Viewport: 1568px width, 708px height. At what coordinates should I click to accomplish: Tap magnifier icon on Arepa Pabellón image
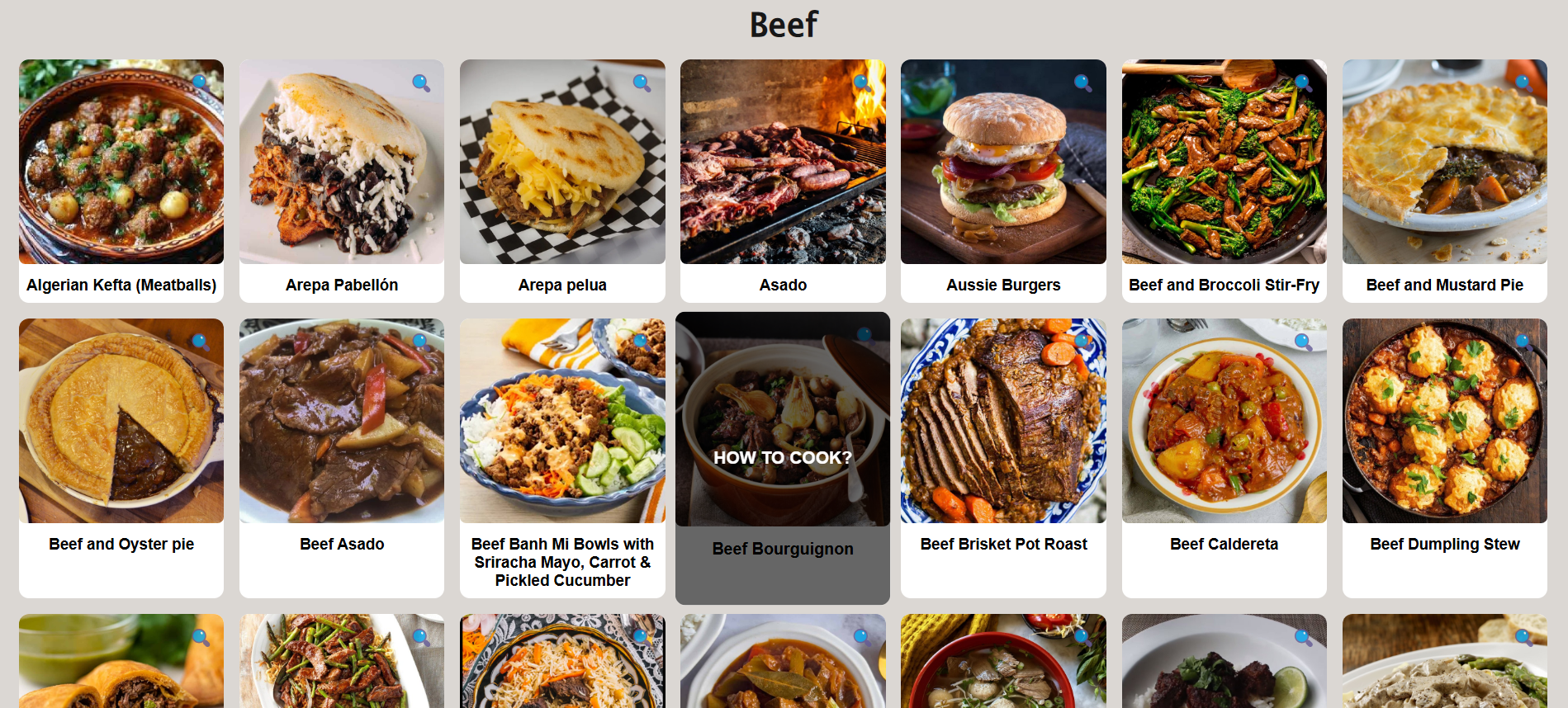pyautogui.click(x=421, y=83)
